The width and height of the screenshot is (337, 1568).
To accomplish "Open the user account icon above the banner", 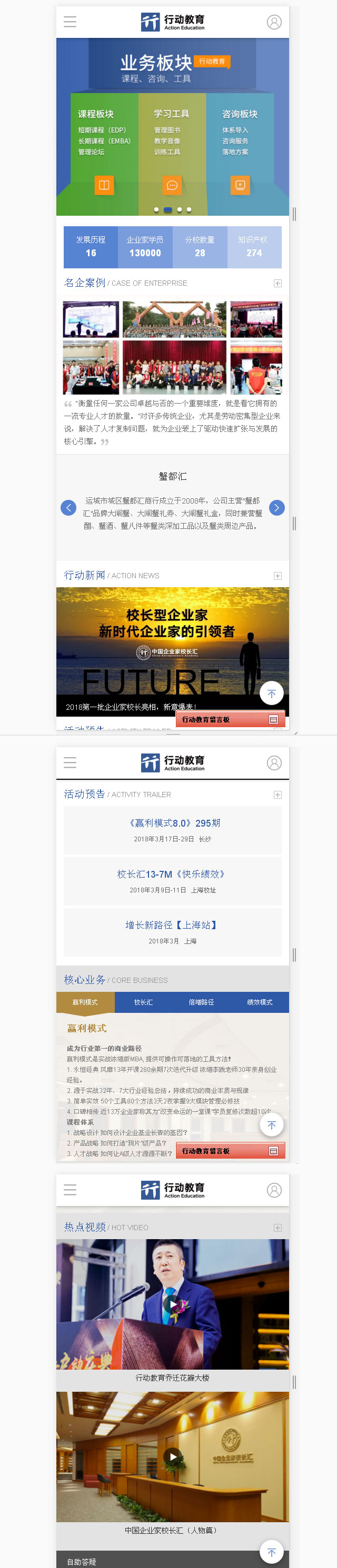I will click(274, 23).
